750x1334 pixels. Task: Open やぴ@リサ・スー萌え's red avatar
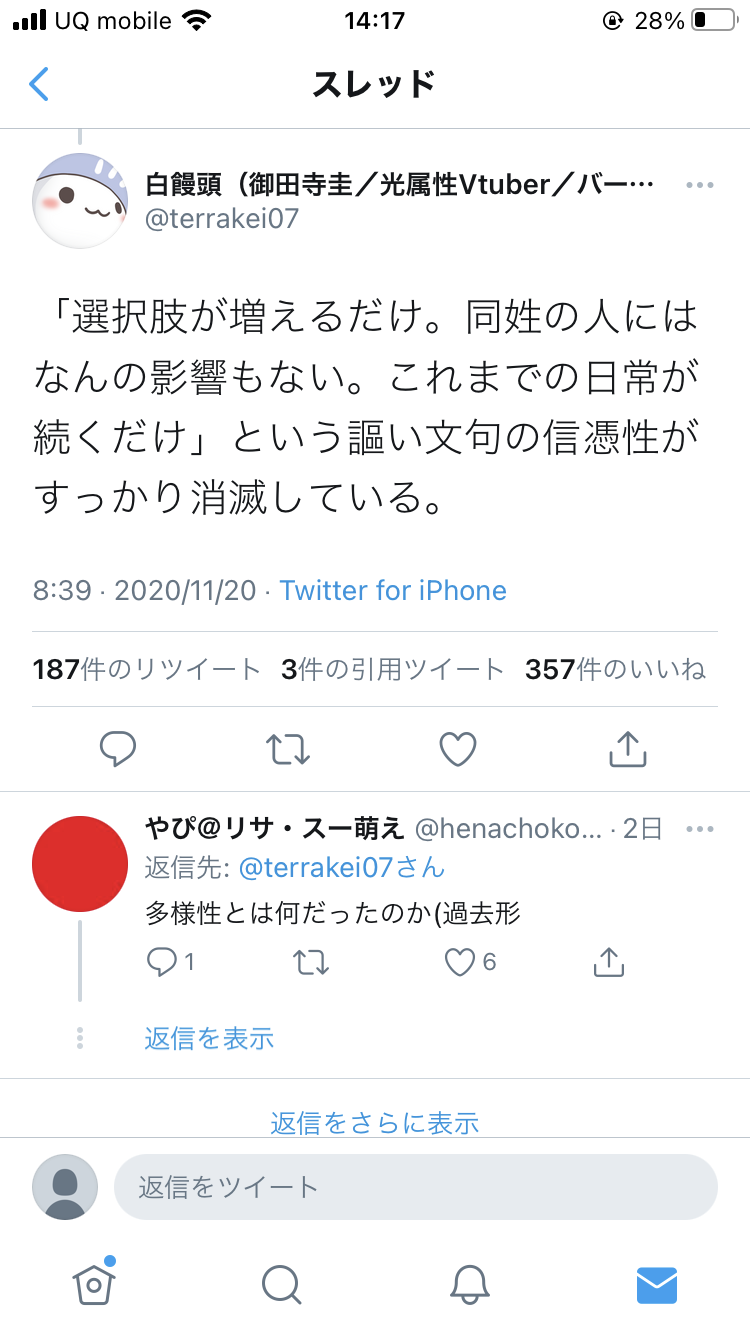[80, 863]
